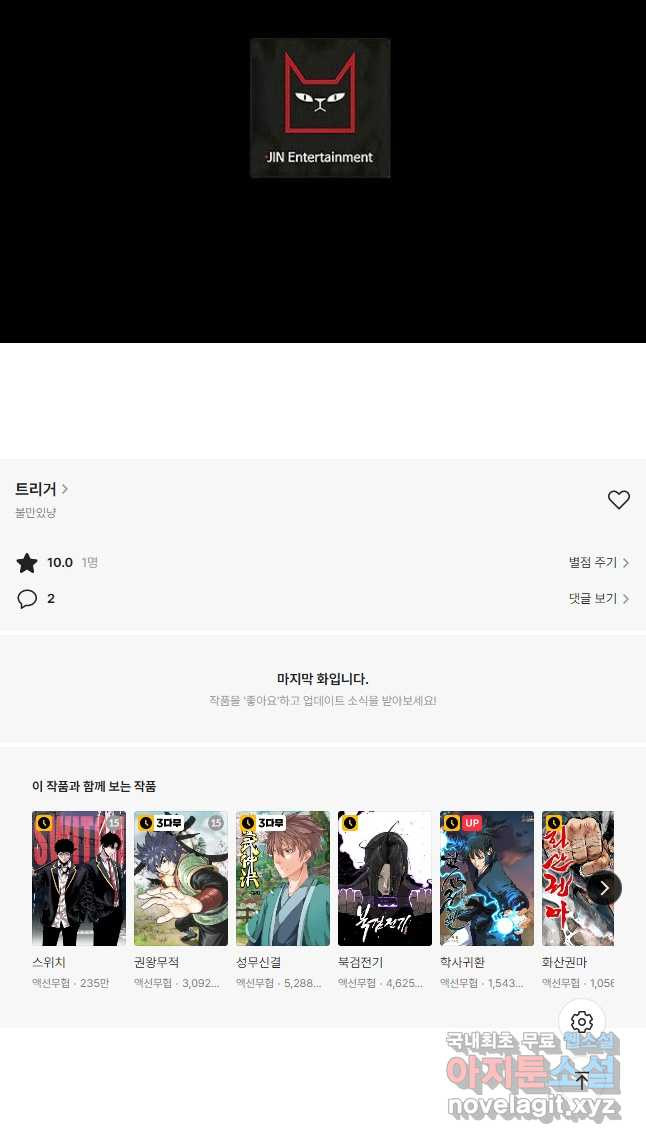
Task: Jump to top with the up arrow
Action: pos(582,1080)
